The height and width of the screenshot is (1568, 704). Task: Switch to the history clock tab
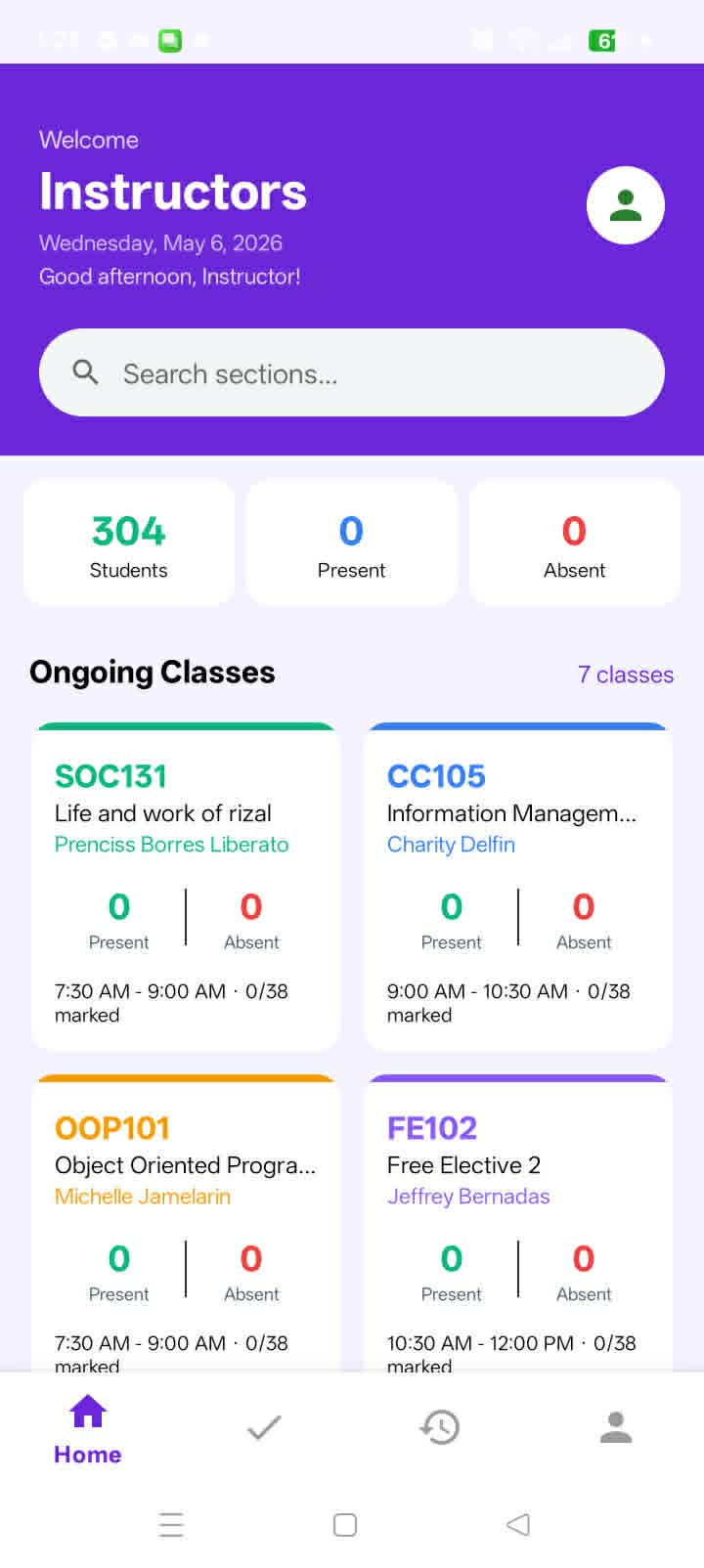click(x=440, y=1428)
